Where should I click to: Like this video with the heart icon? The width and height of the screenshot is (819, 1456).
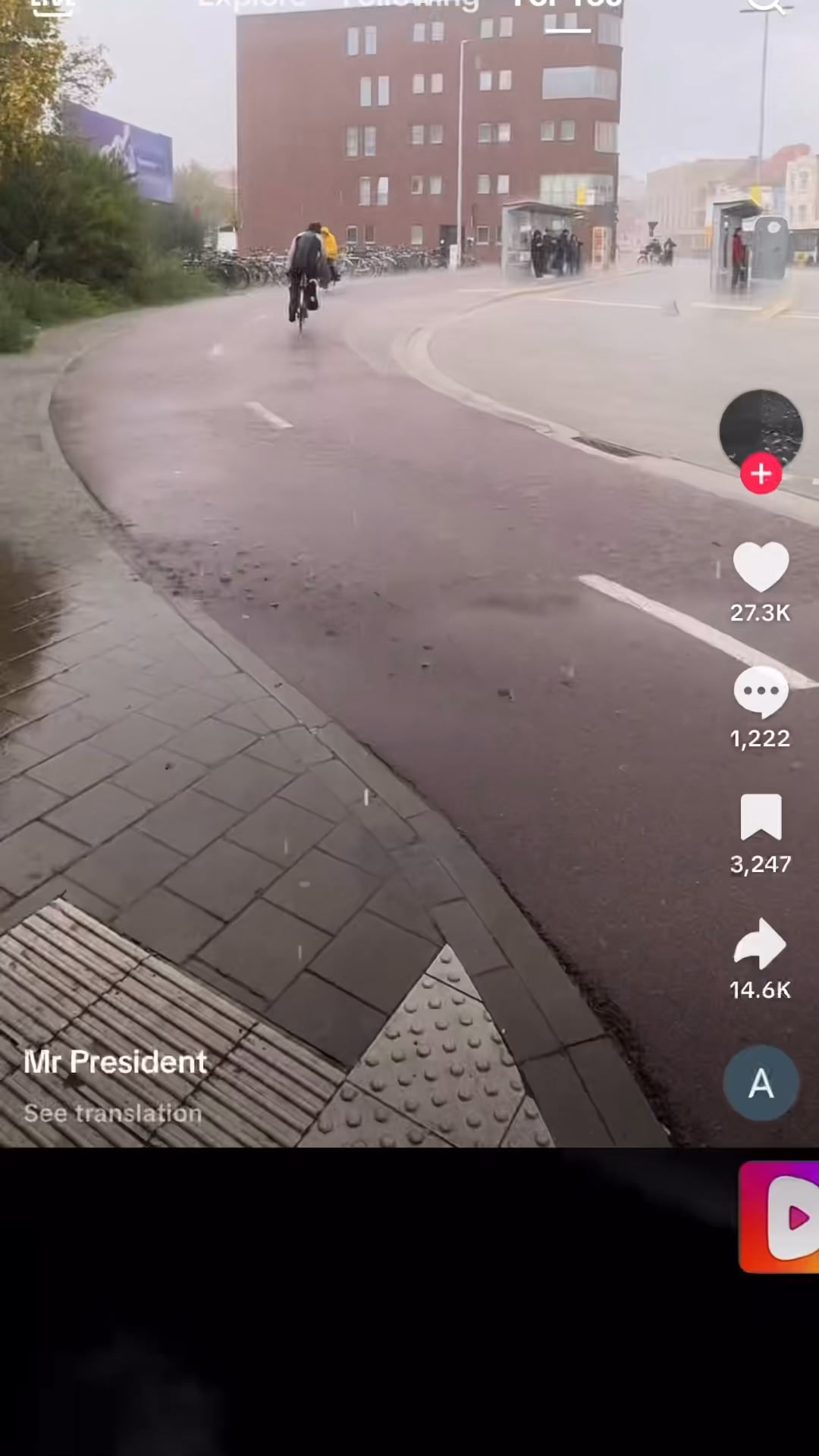click(x=761, y=566)
